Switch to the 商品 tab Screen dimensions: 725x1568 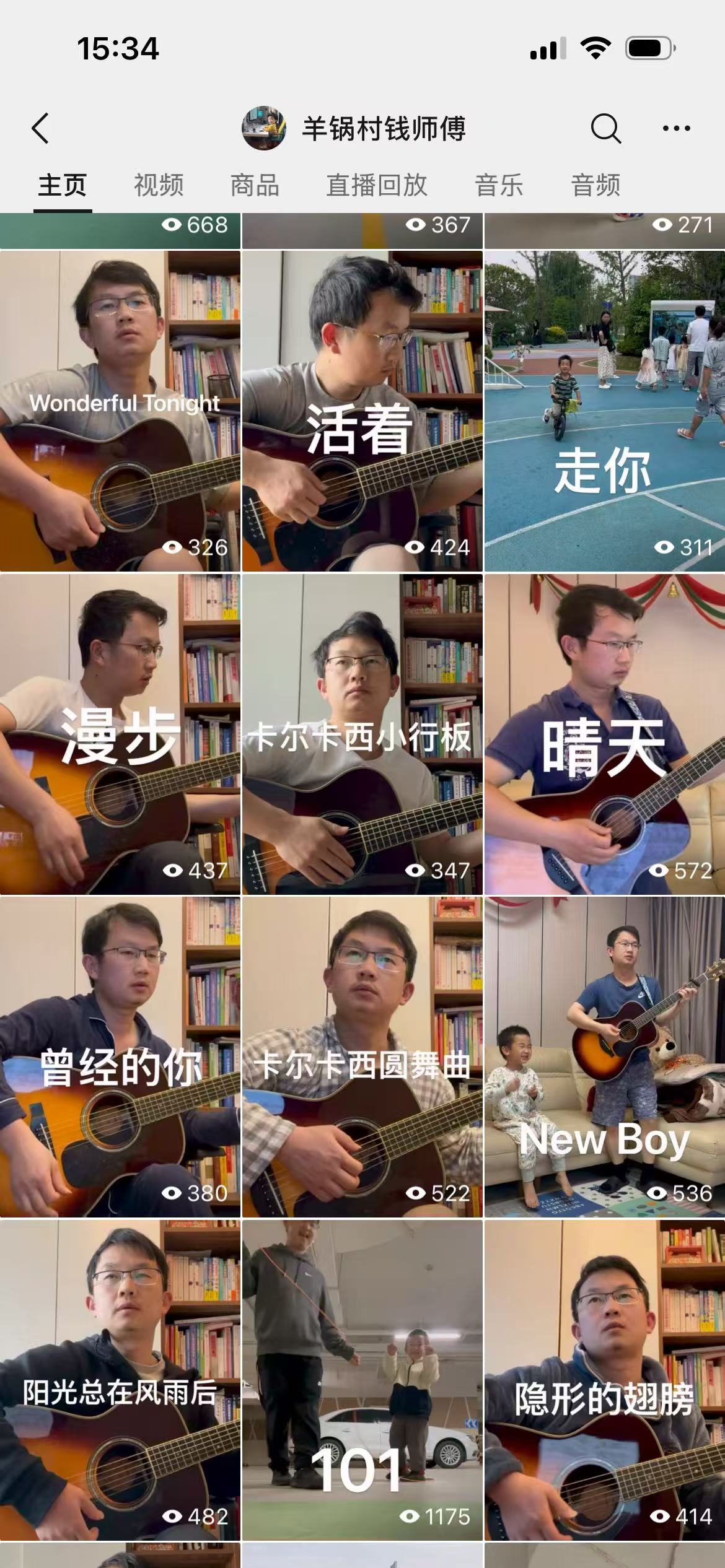coord(255,185)
